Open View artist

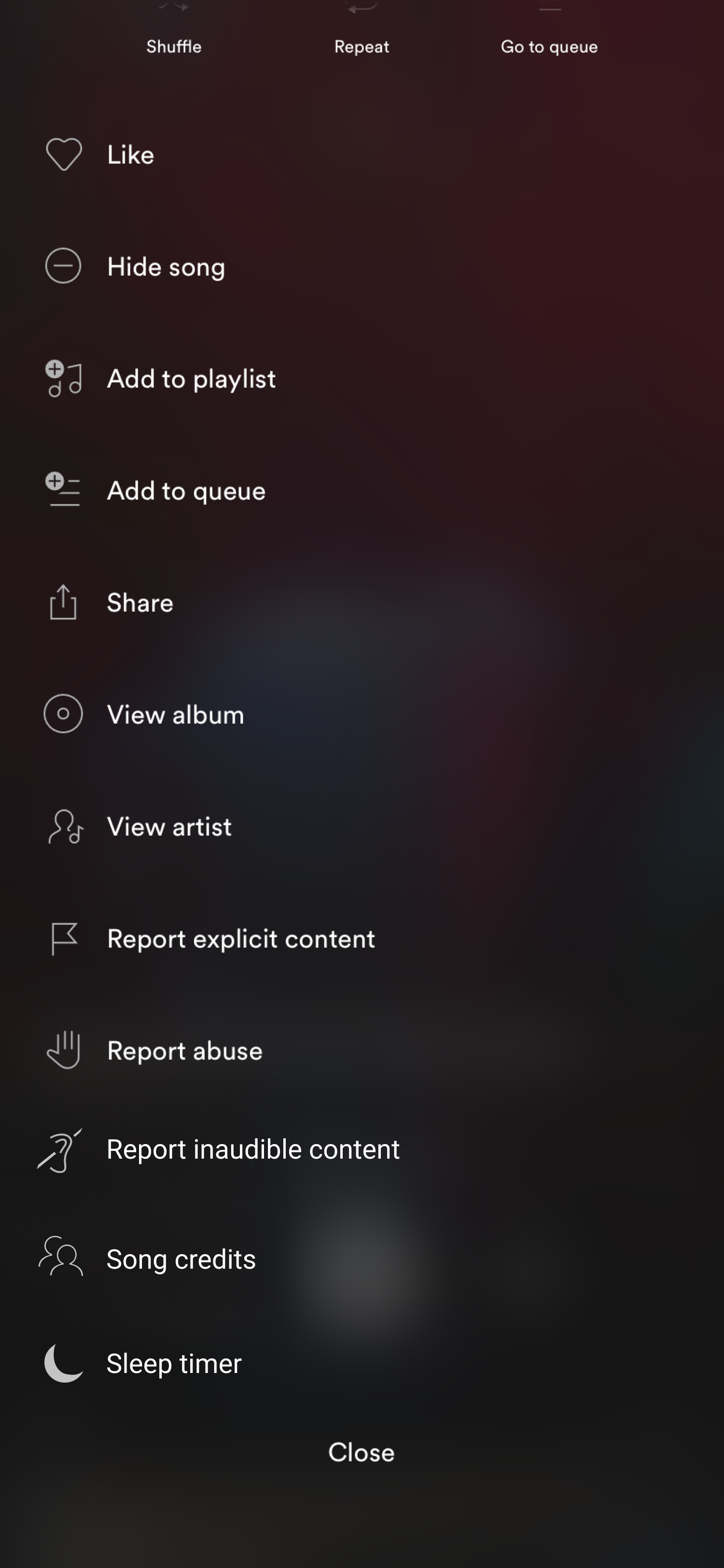[x=362, y=826]
